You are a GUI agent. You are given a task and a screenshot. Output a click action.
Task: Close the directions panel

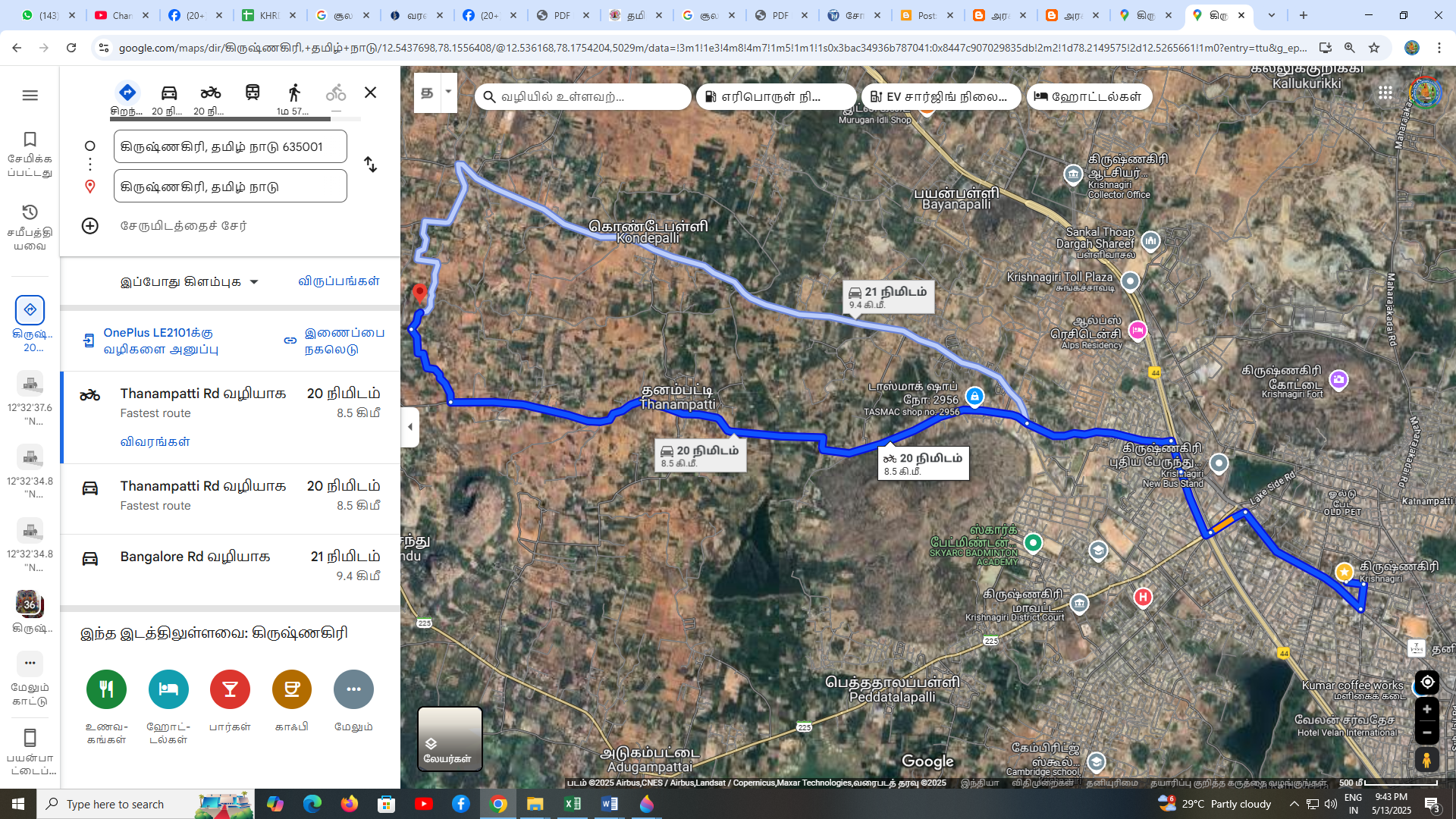point(370,93)
